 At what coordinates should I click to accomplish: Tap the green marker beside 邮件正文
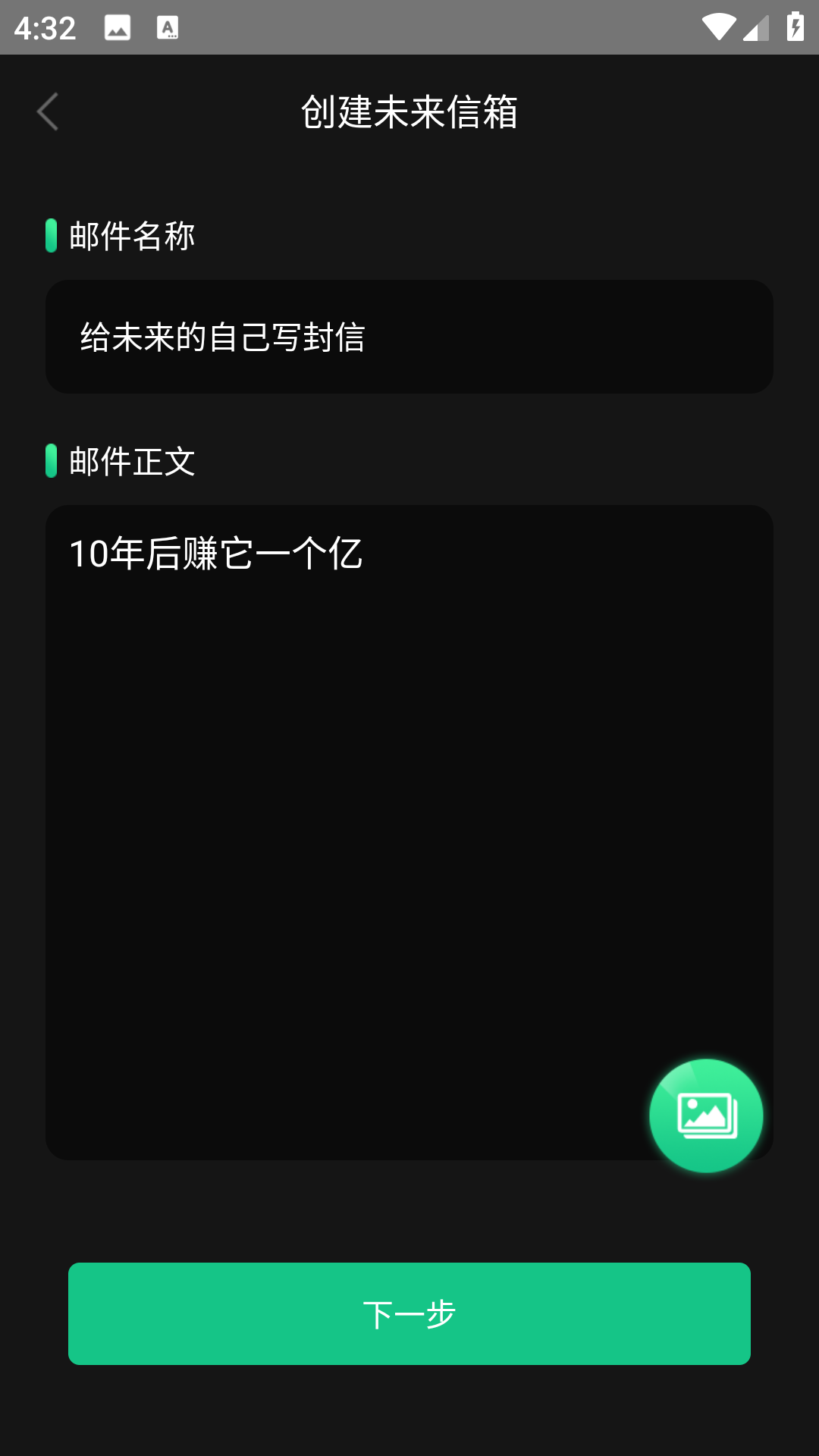tap(52, 461)
